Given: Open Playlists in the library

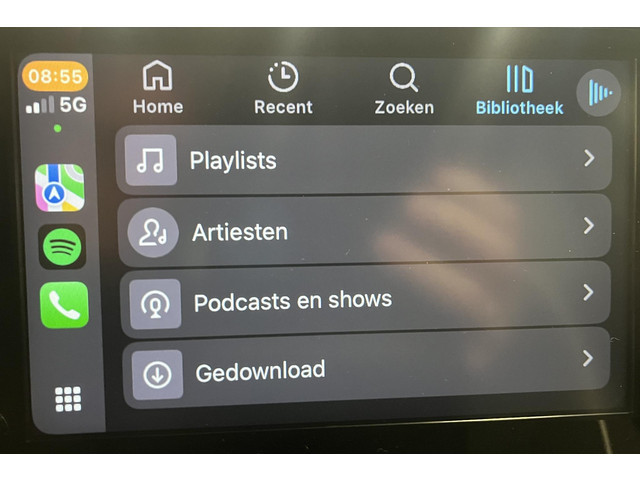Looking at the screenshot, I should pos(363,160).
